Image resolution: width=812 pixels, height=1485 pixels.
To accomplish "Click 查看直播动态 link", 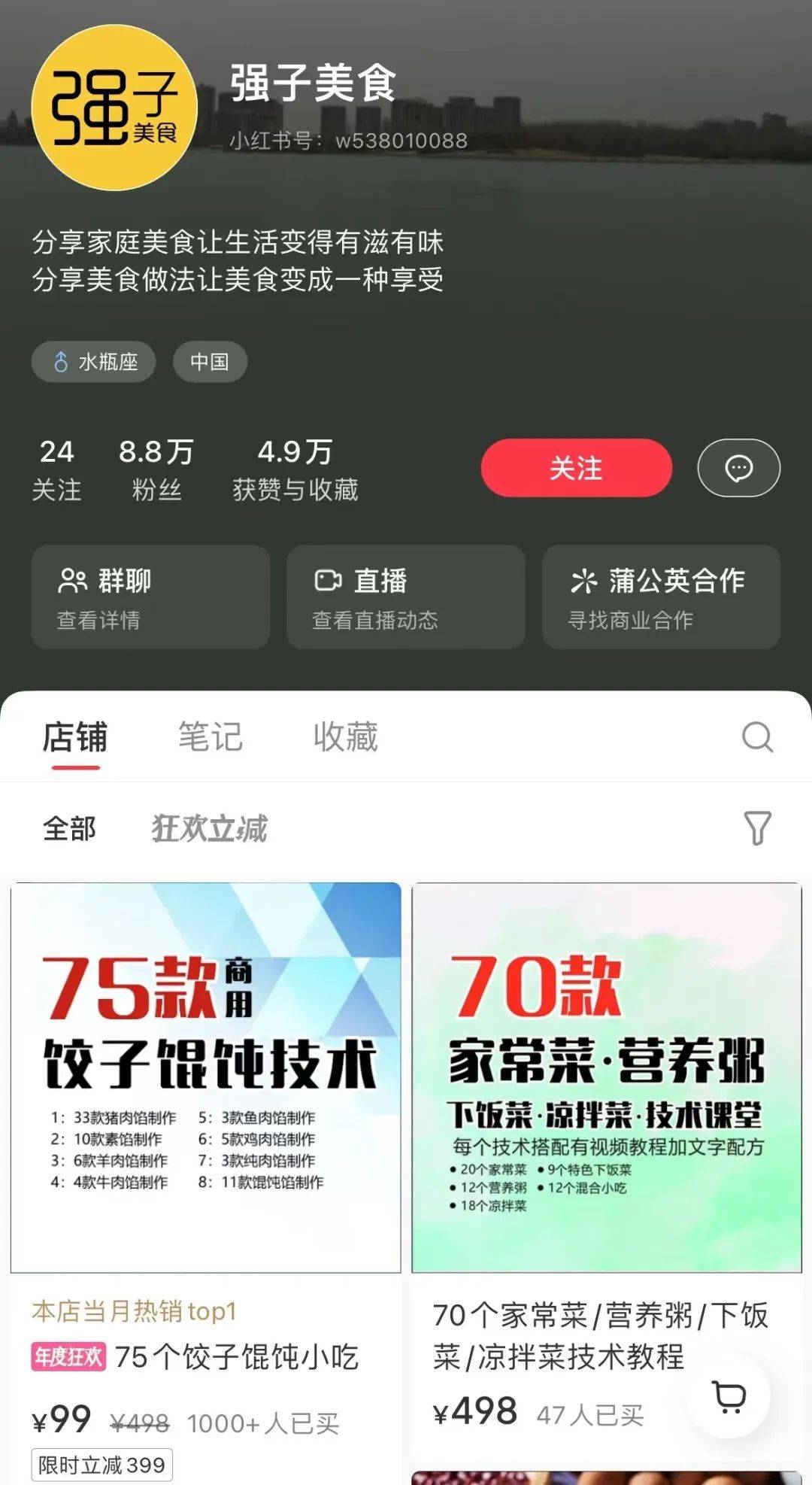I will click(376, 621).
